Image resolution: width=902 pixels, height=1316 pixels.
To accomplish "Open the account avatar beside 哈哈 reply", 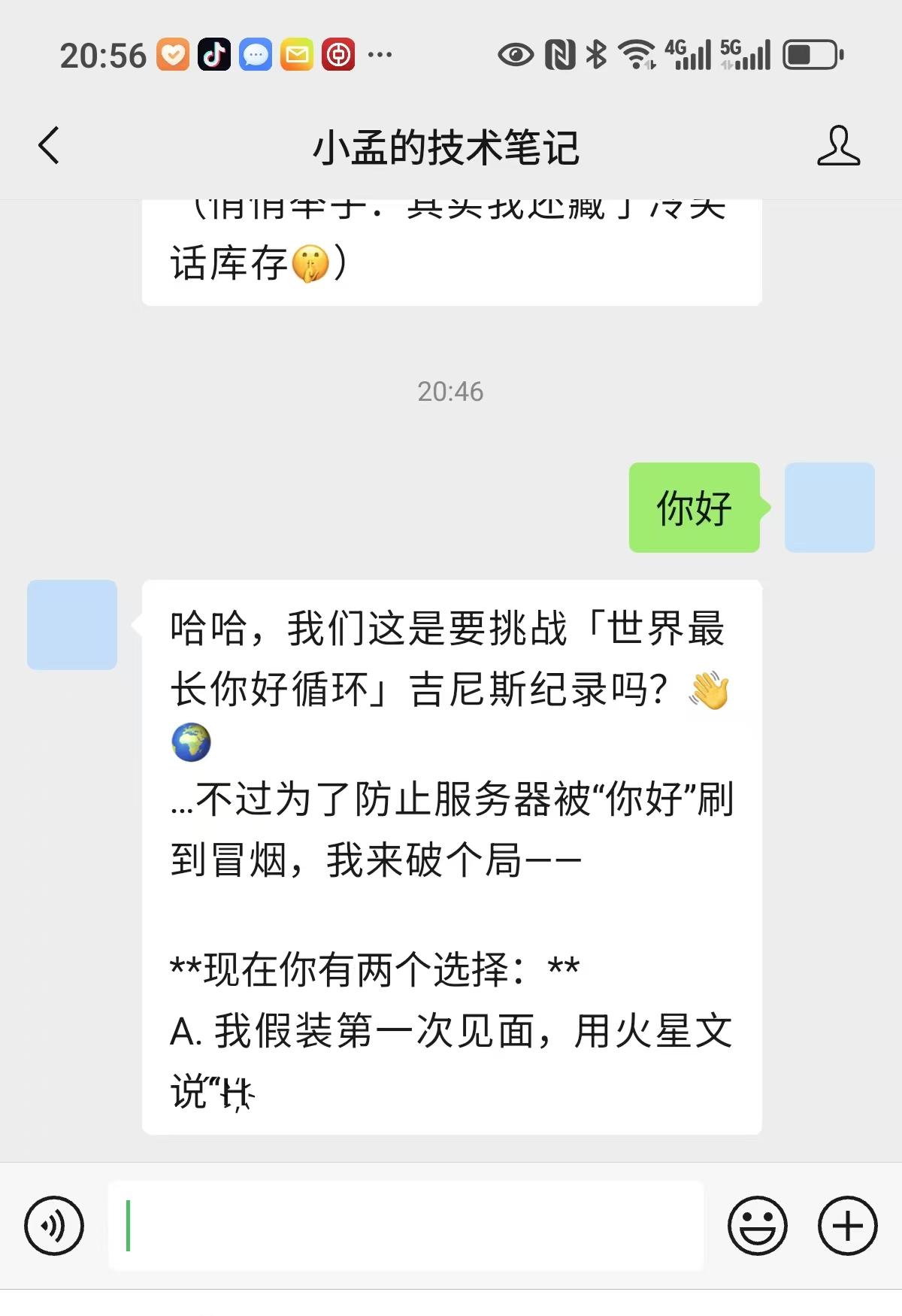I will pyautogui.click(x=72, y=625).
